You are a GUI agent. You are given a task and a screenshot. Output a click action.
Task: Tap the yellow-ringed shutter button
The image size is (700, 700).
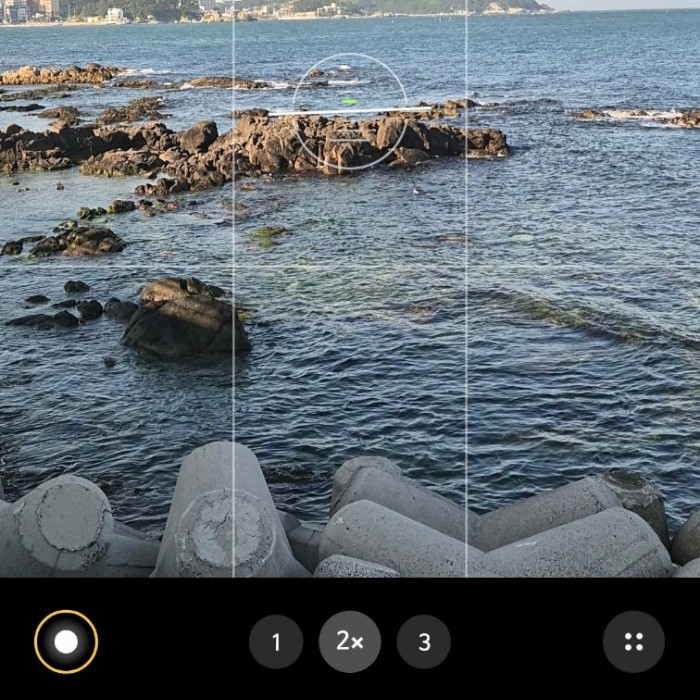pyautogui.click(x=66, y=641)
